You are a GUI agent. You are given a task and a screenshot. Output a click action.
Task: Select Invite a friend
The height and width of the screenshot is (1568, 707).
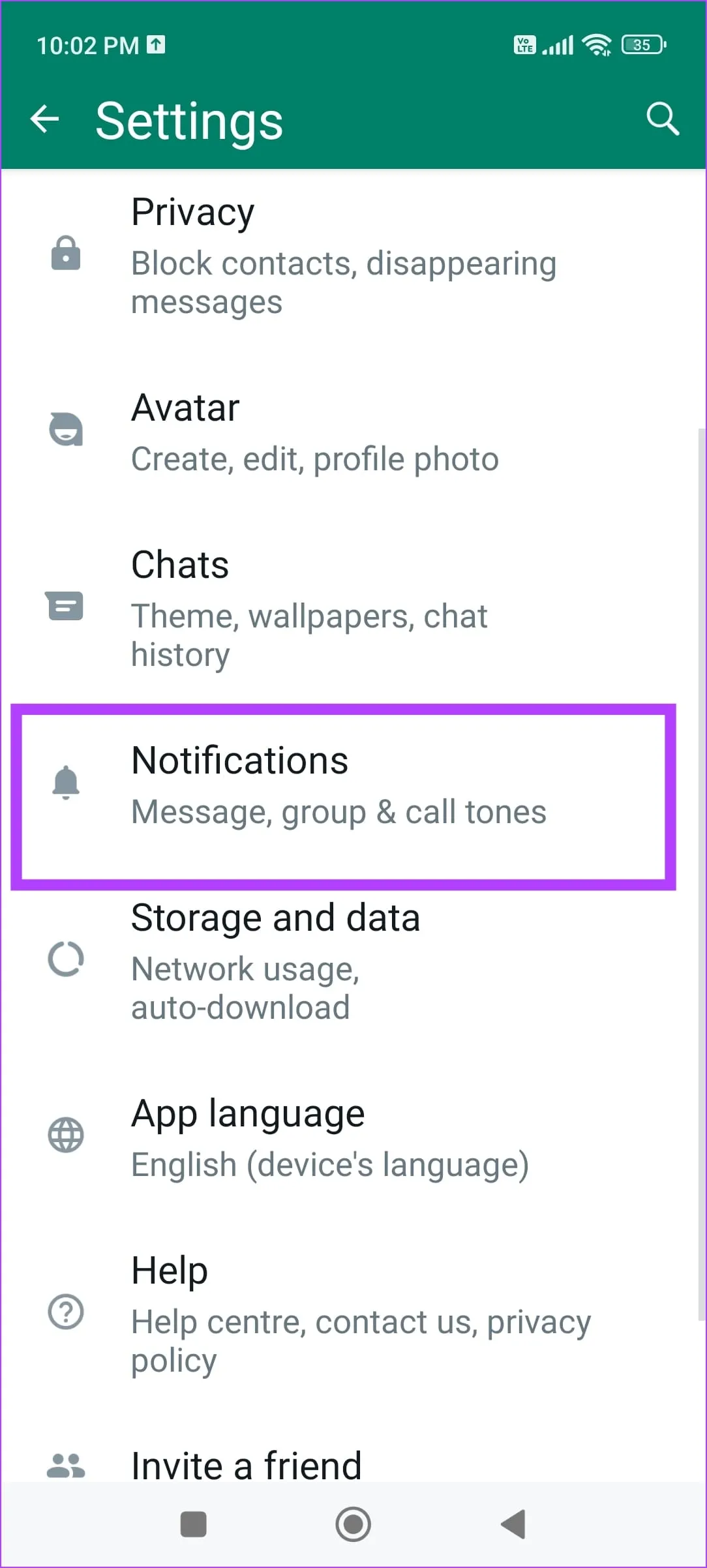pos(247,1465)
